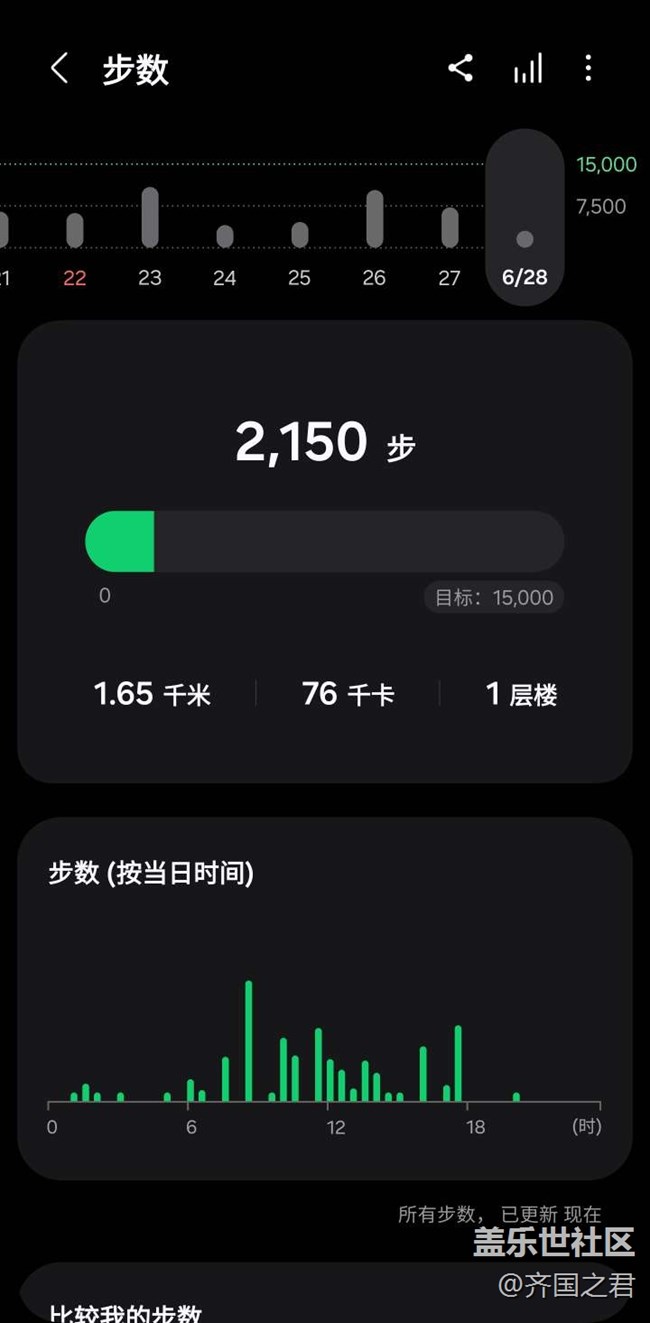Image resolution: width=650 pixels, height=1323 pixels.
Task: Select day 27 in the date strip
Action: [x=449, y=245]
